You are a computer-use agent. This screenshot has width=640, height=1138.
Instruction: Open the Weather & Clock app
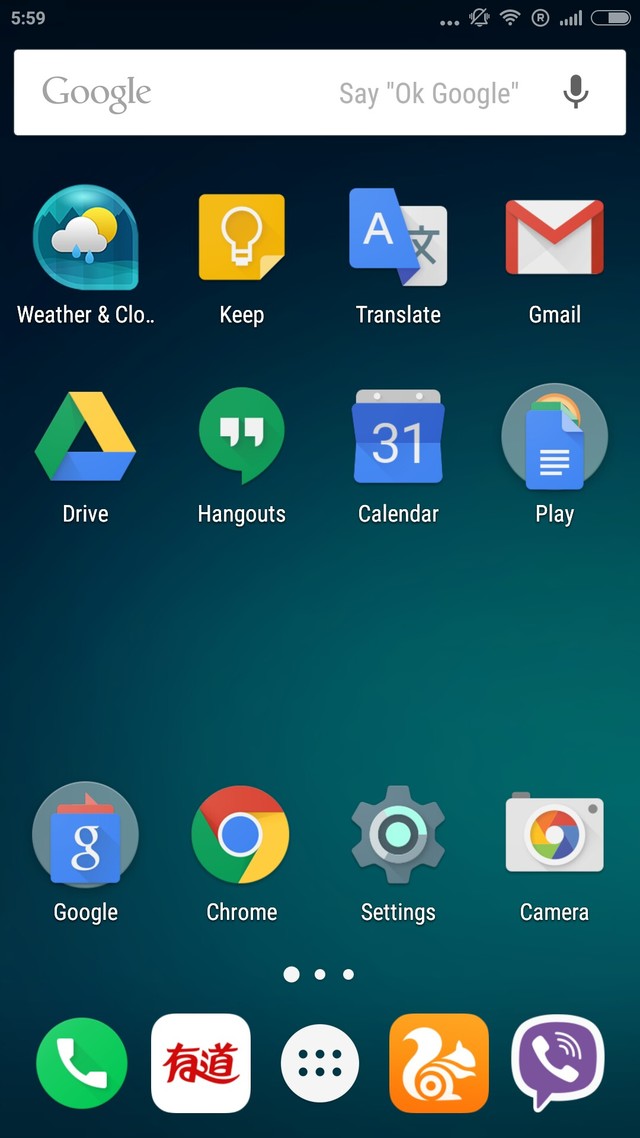(85, 238)
